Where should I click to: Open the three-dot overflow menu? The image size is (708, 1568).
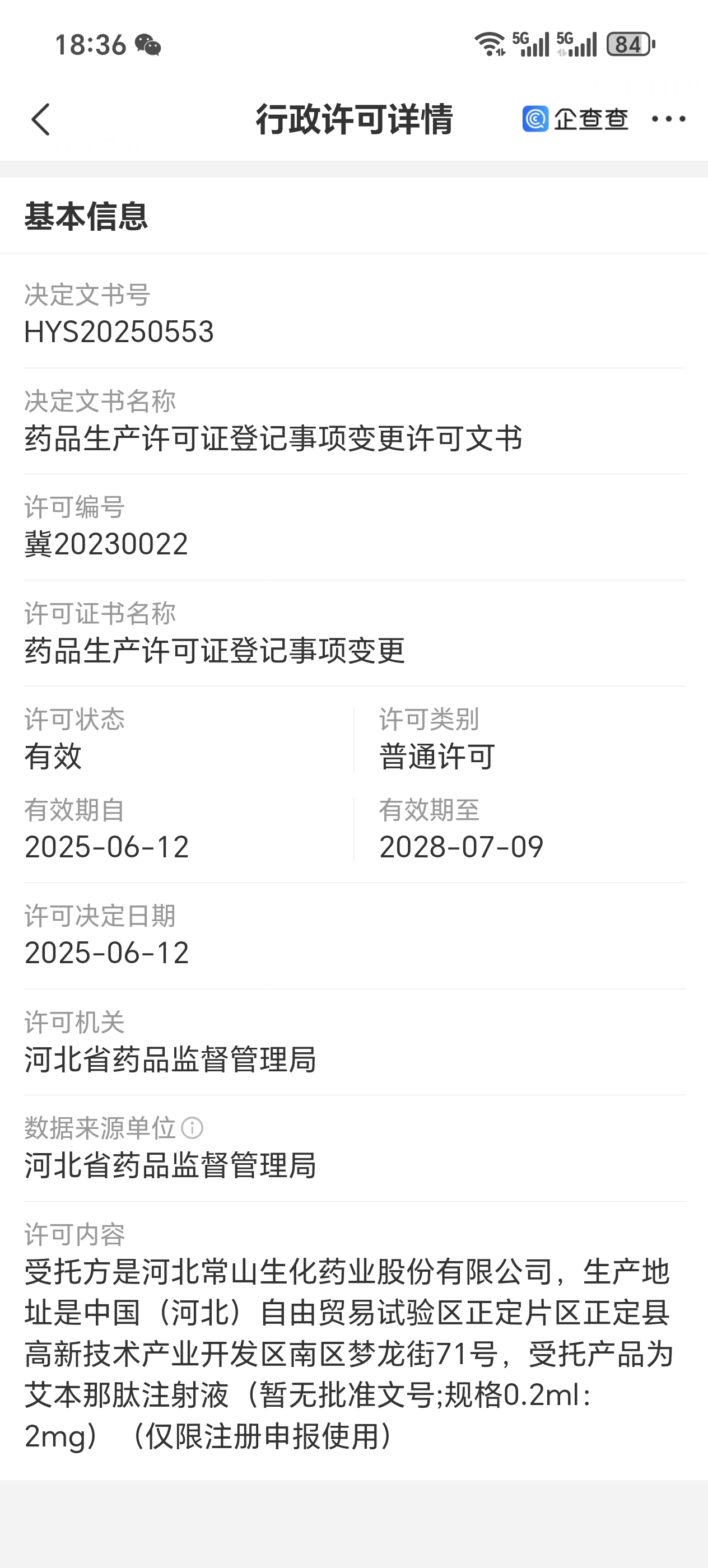[x=668, y=119]
